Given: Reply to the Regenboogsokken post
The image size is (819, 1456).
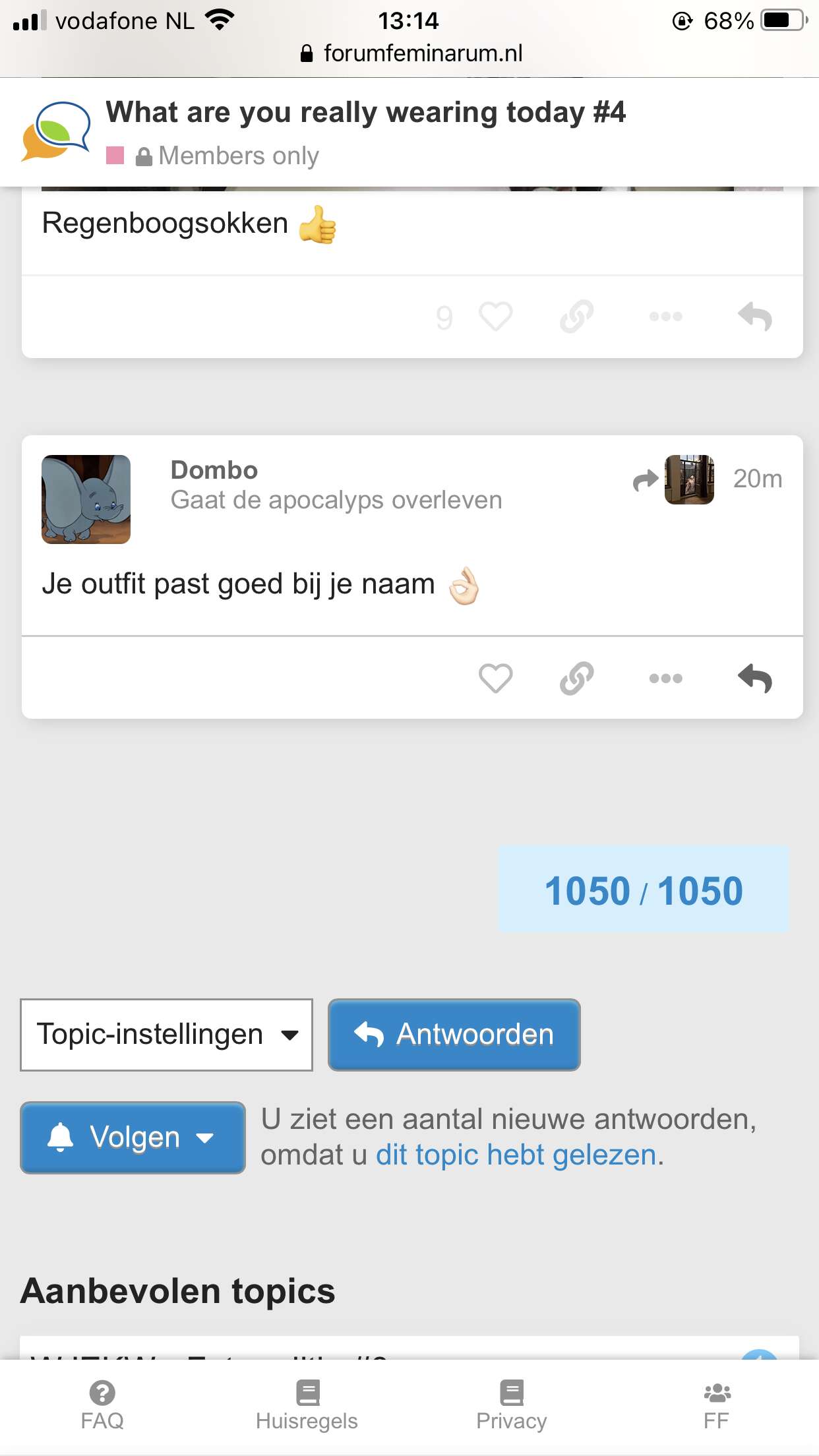Looking at the screenshot, I should 755,317.
